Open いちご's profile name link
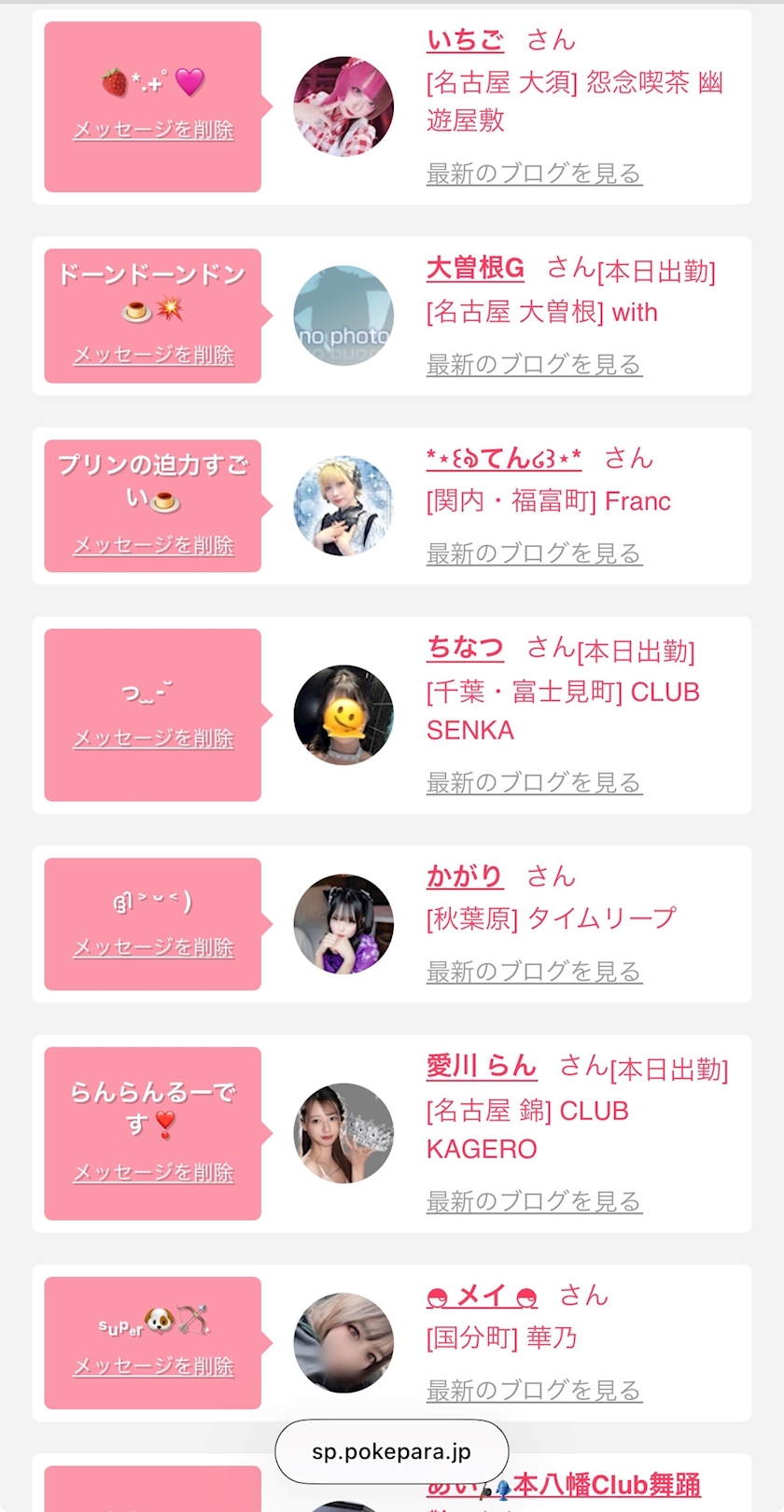The height and width of the screenshot is (1512, 784). click(x=465, y=40)
